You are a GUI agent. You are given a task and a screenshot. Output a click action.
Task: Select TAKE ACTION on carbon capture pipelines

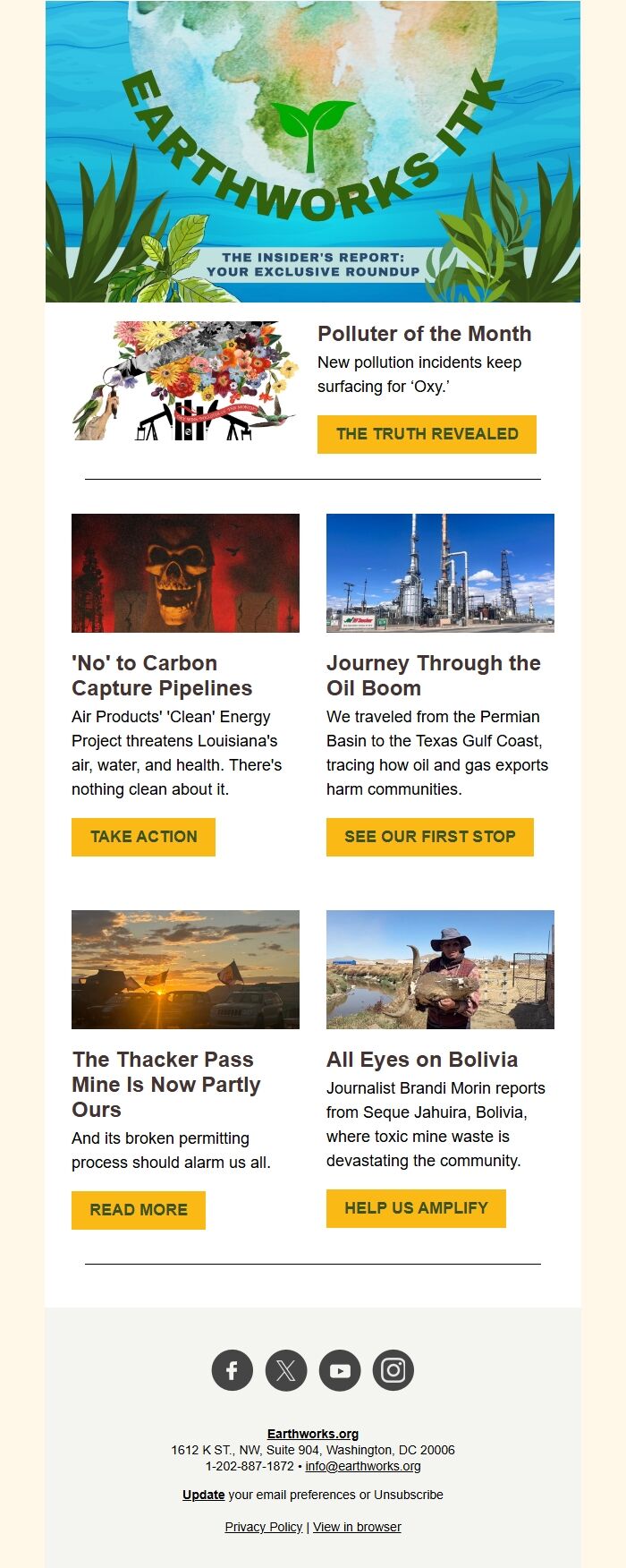(143, 837)
